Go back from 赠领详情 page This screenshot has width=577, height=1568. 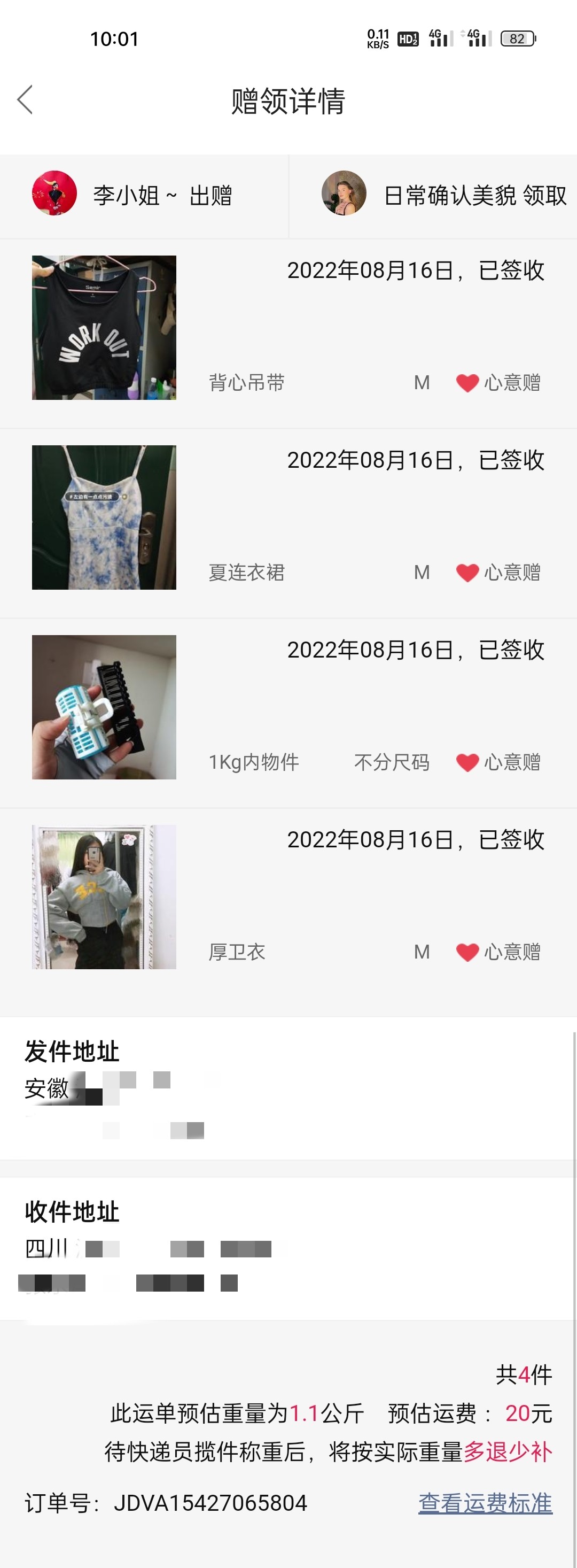coord(25,100)
